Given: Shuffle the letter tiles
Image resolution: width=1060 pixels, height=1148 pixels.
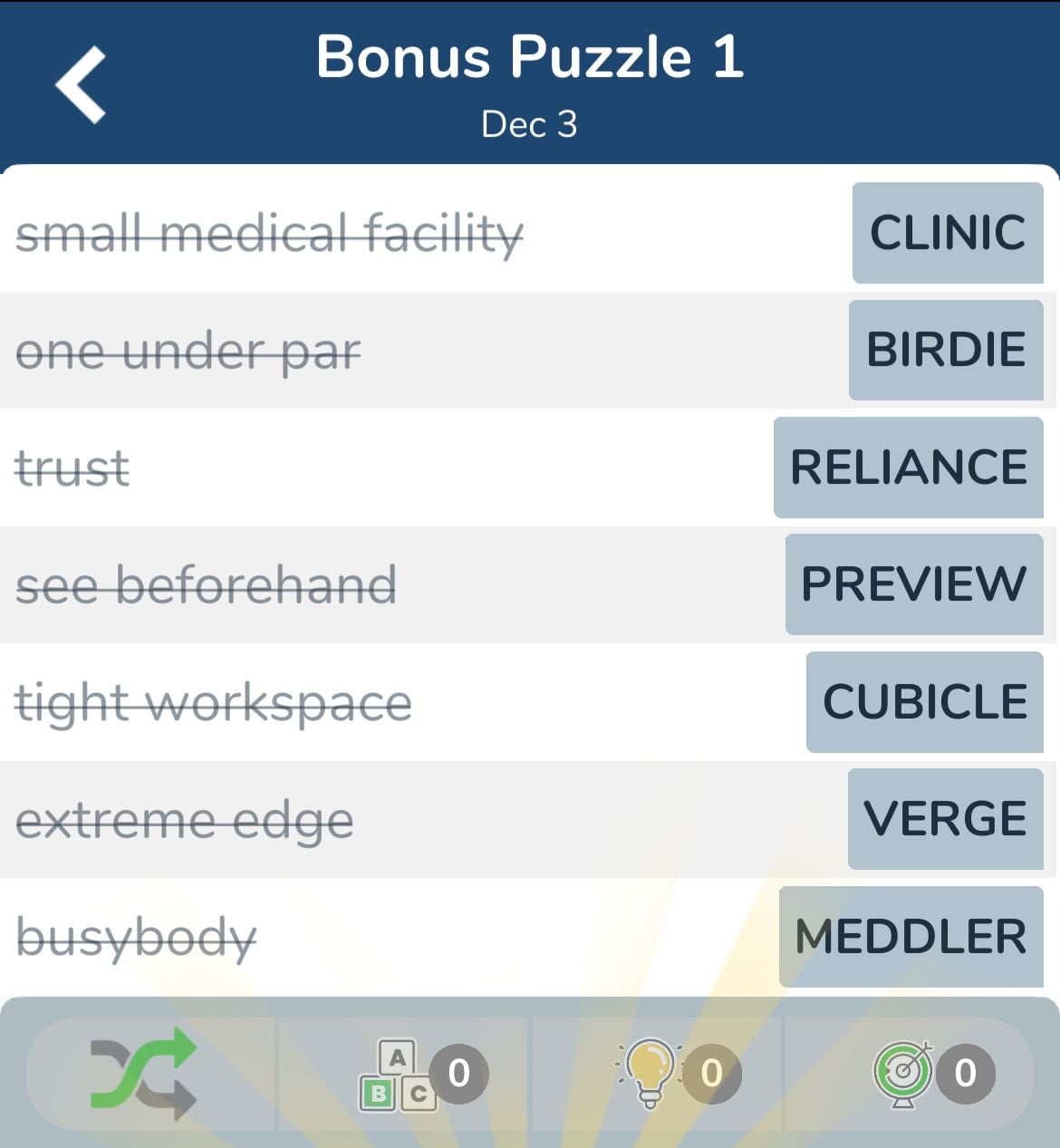Looking at the screenshot, I should pos(143,1073).
